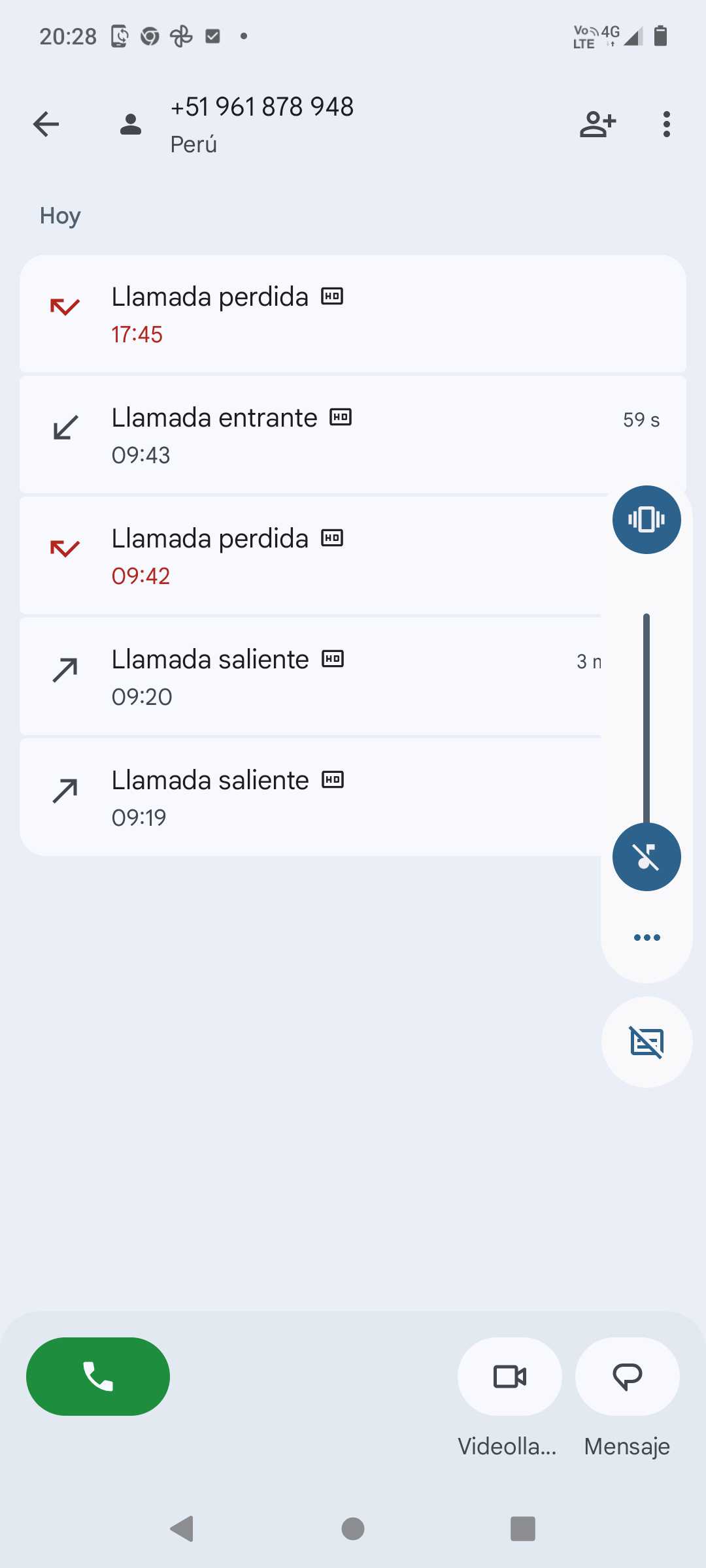Start a video call
The image size is (706, 1568).
click(x=510, y=1376)
